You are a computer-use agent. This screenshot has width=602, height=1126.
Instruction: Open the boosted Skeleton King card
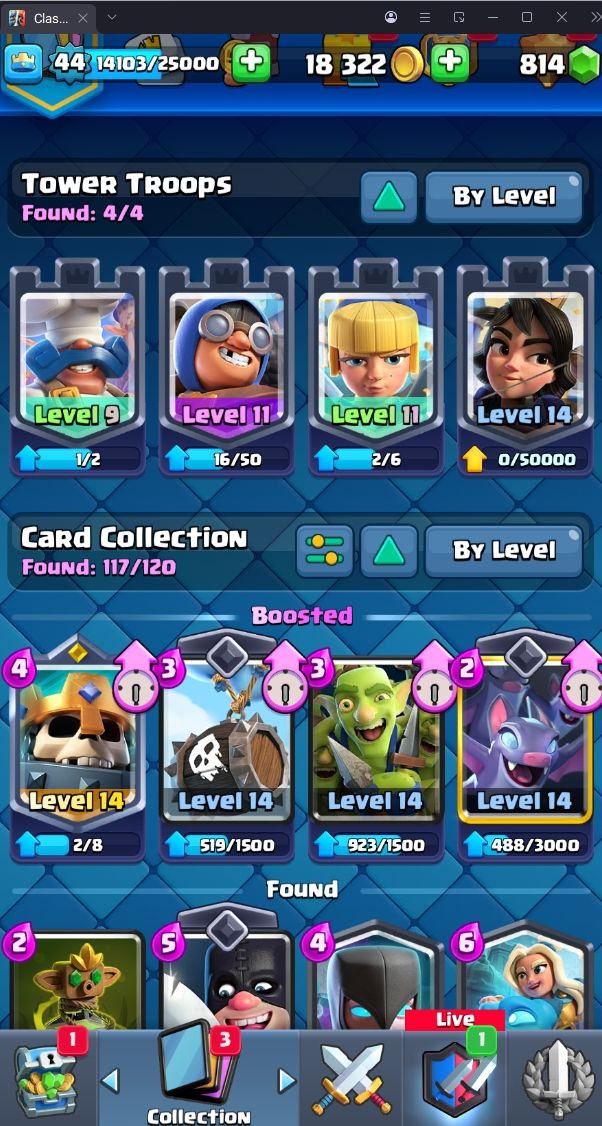(x=78, y=750)
